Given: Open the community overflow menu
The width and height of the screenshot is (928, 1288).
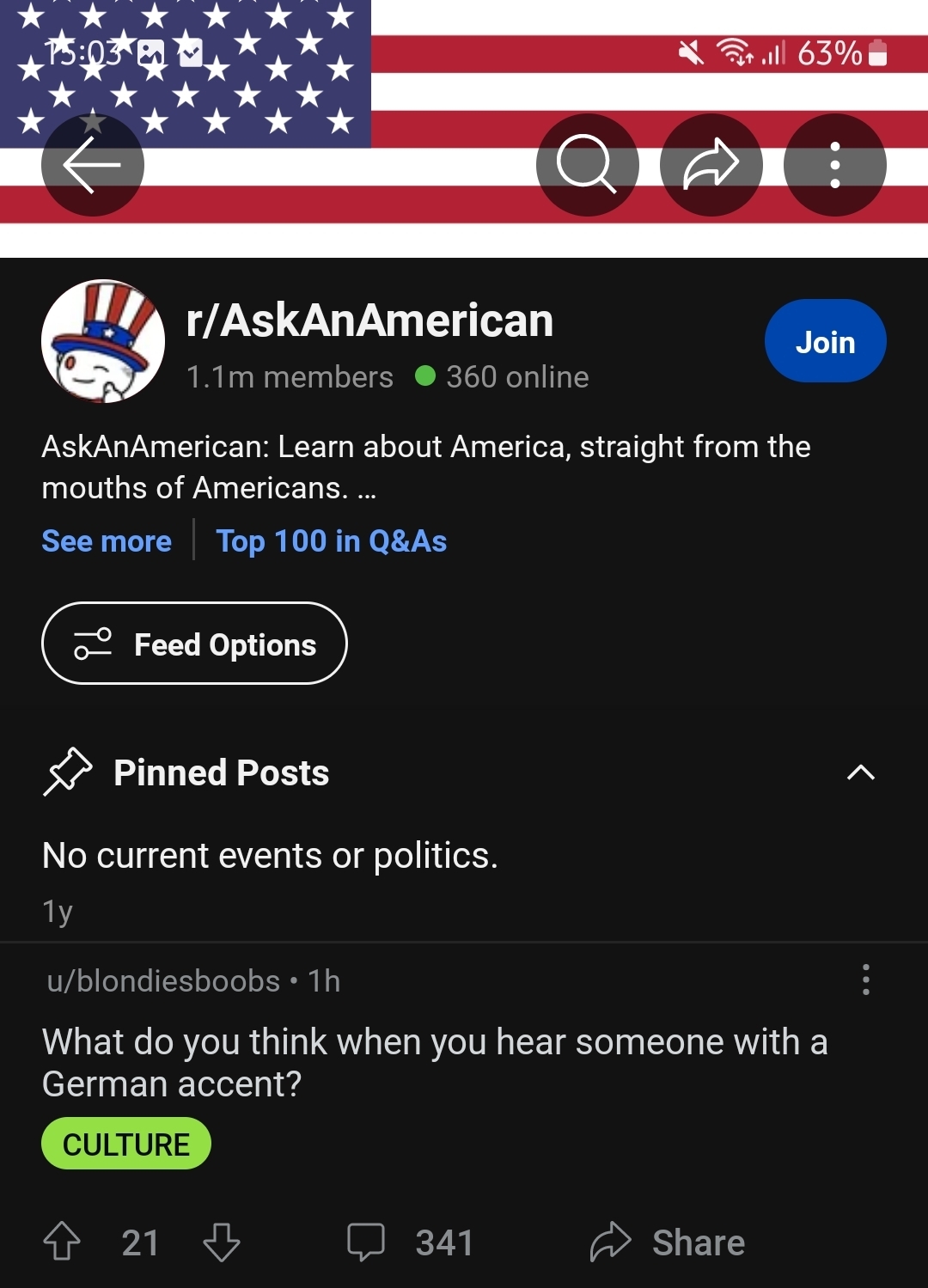Looking at the screenshot, I should pyautogui.click(x=834, y=165).
